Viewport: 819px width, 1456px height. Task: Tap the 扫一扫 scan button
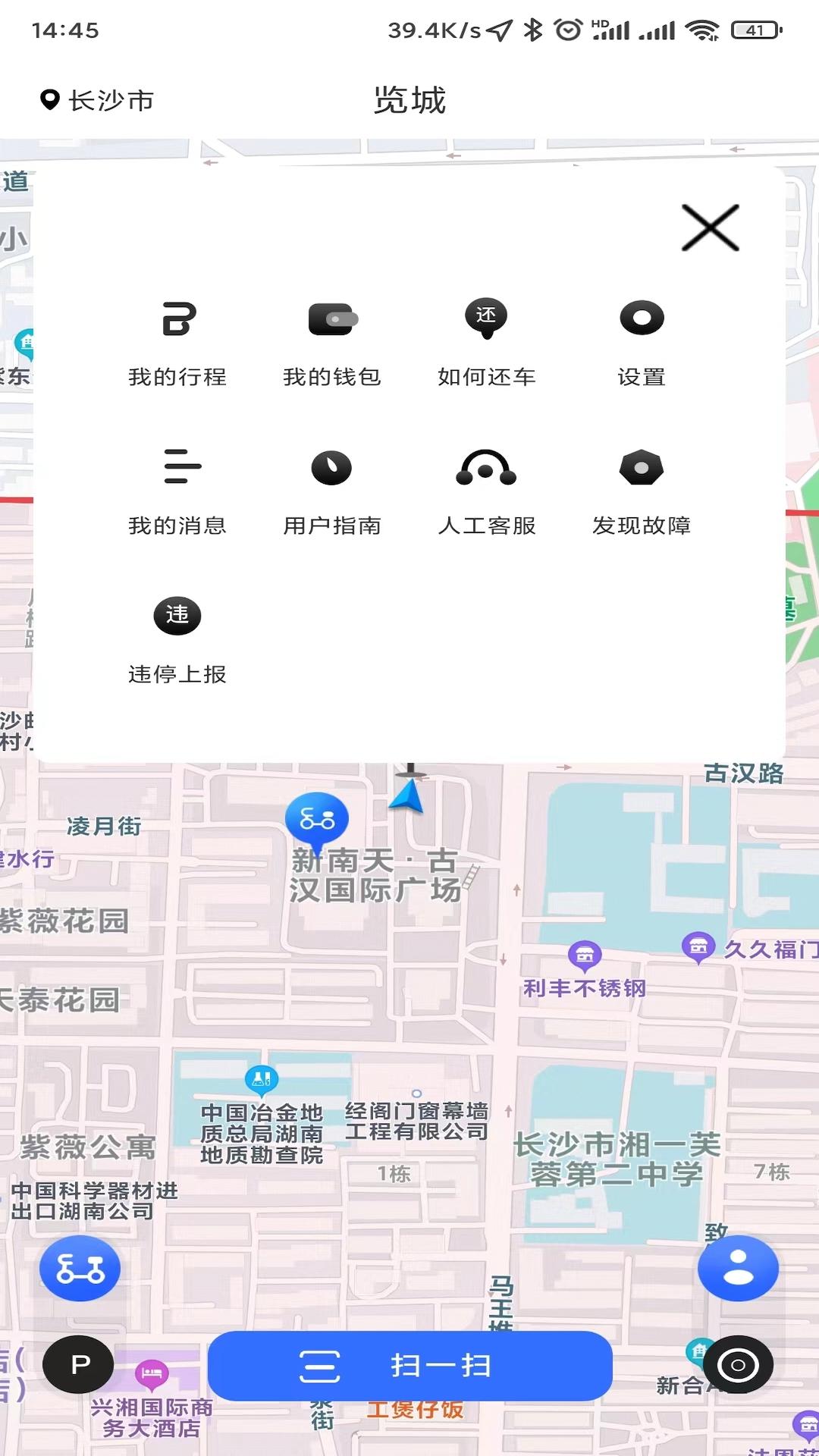click(x=409, y=1365)
